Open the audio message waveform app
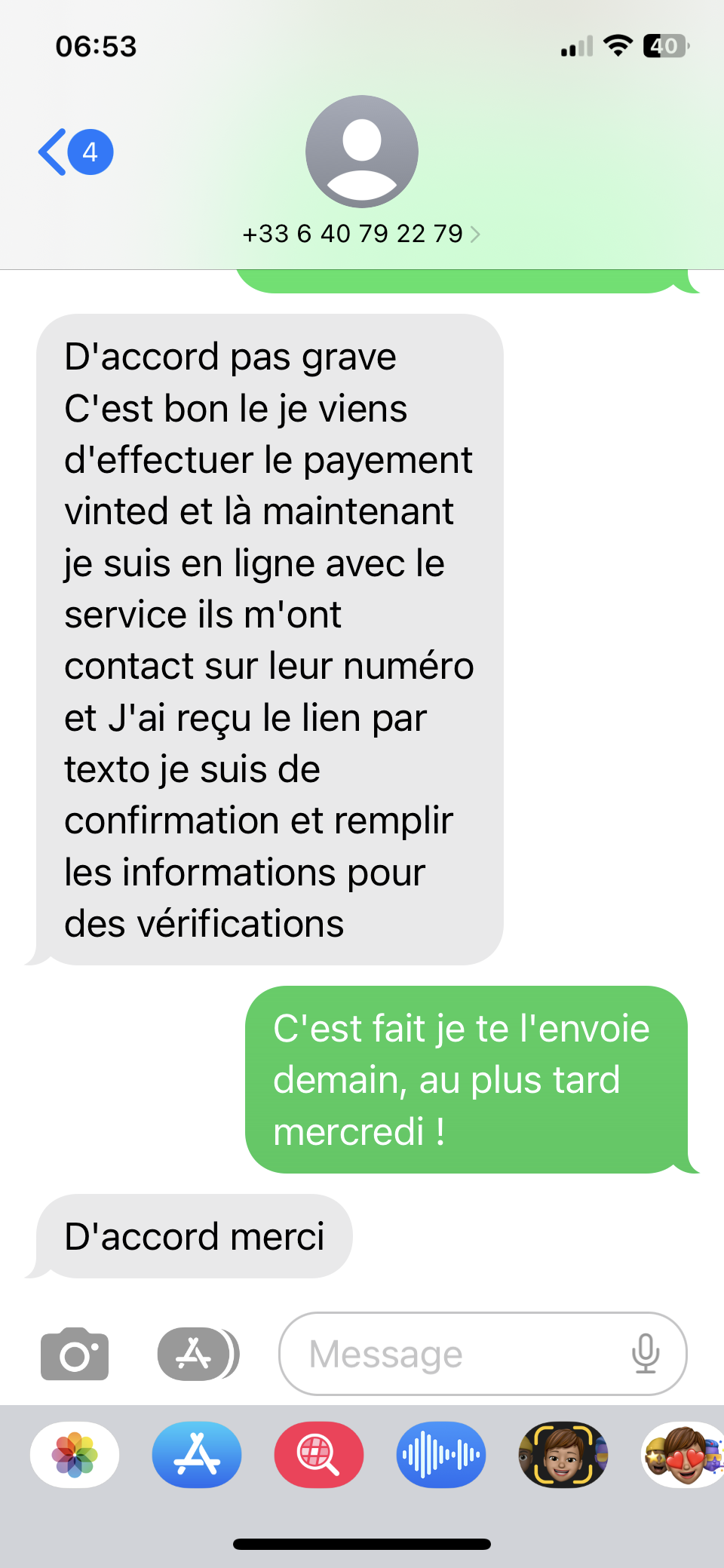Screen dimensions: 724x1568 [x=441, y=1455]
